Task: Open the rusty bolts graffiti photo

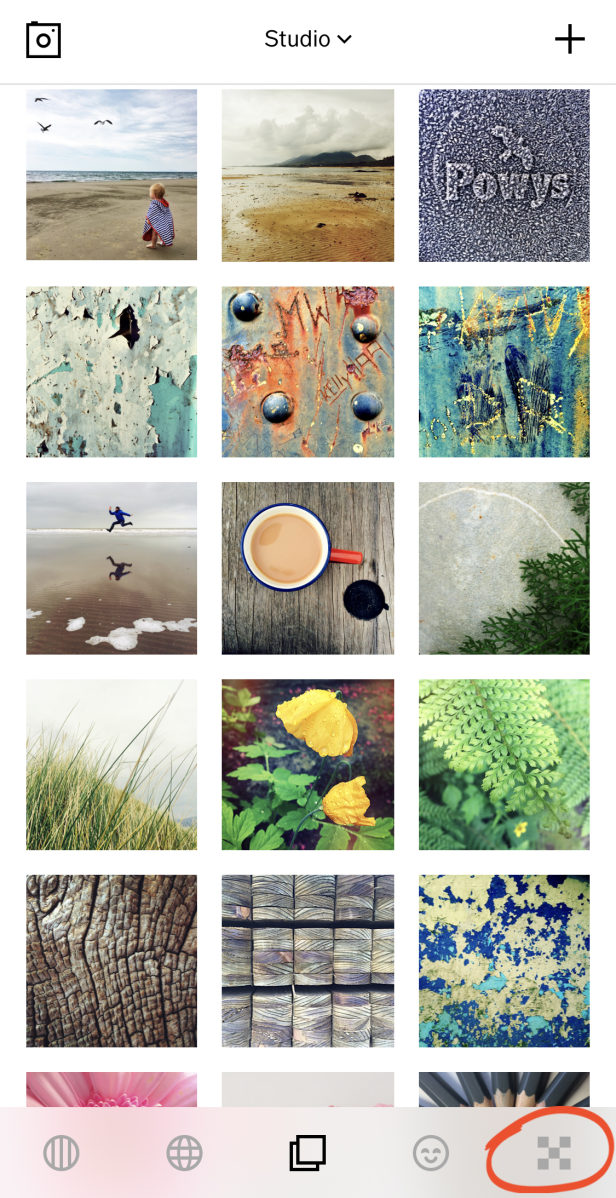Action: pos(307,371)
